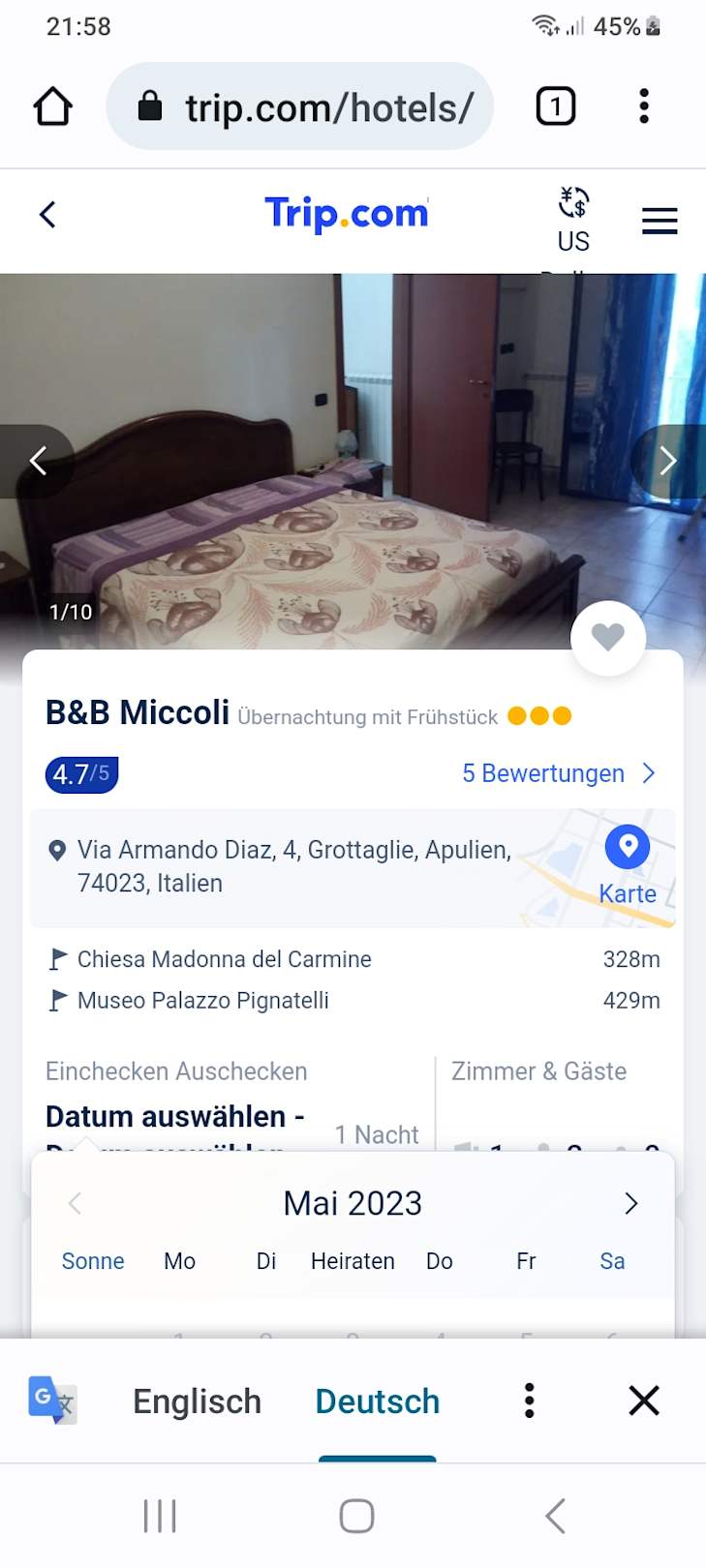
Task: Go to the browser home page
Action: point(53,106)
